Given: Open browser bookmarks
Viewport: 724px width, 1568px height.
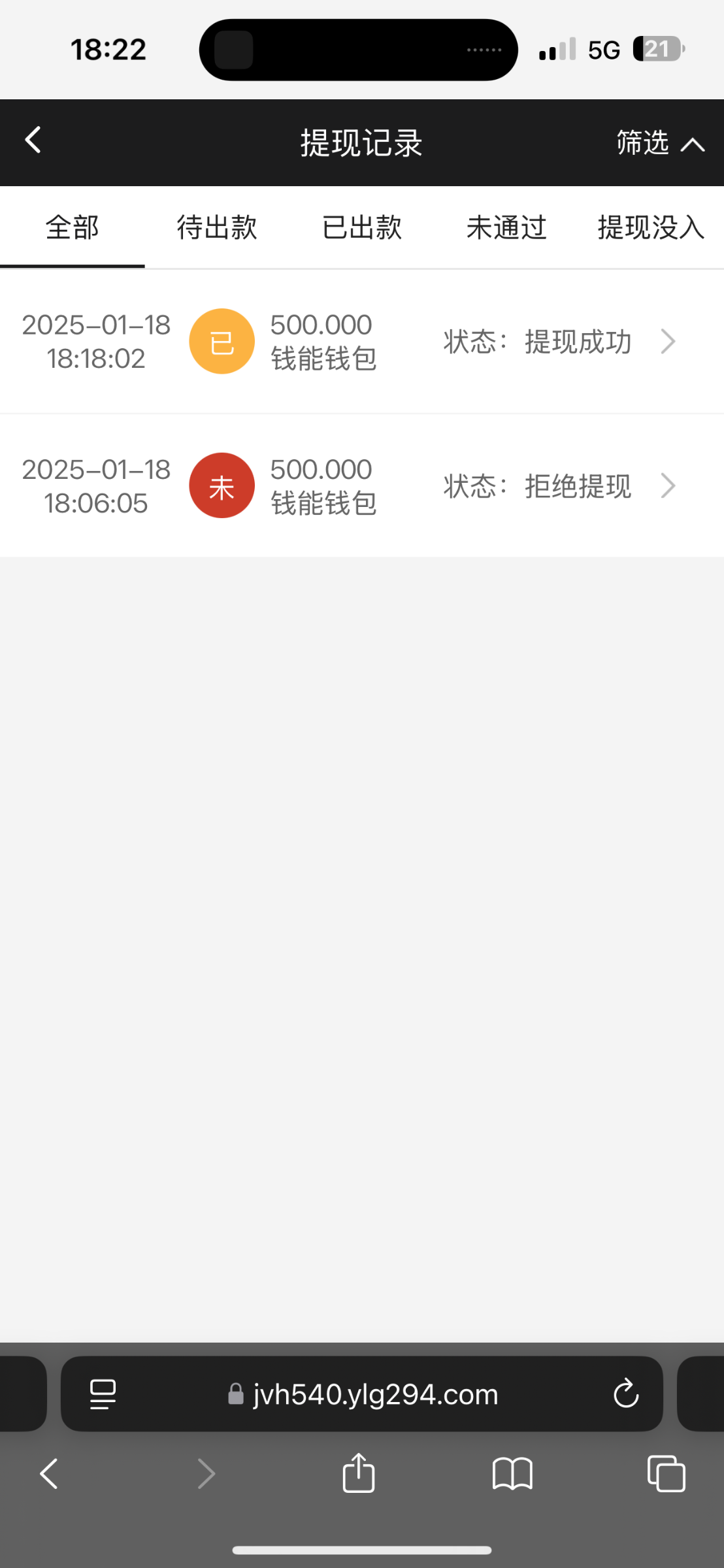Looking at the screenshot, I should 512,1474.
